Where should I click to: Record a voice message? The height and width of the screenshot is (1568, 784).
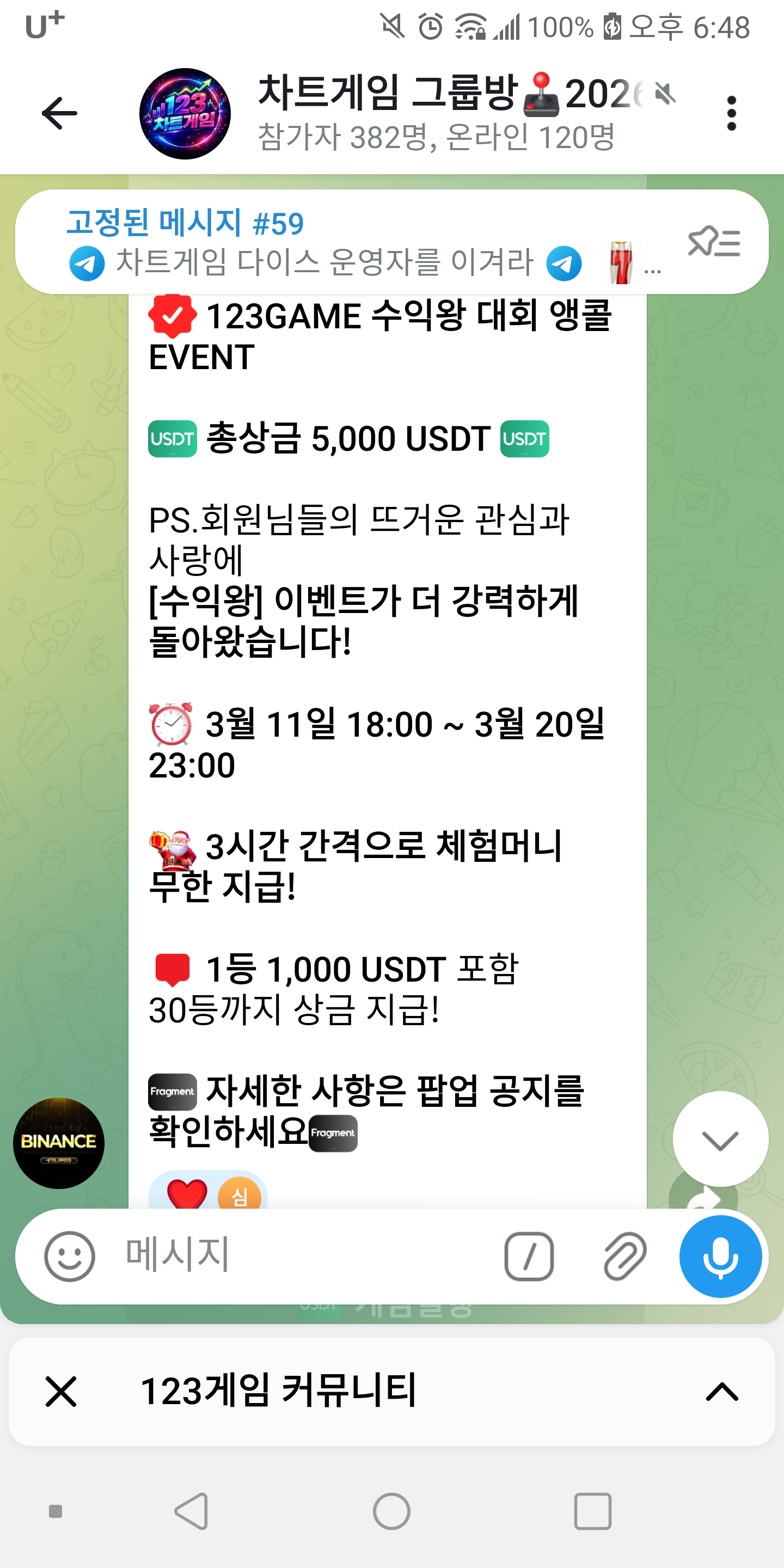pyautogui.click(x=720, y=1255)
